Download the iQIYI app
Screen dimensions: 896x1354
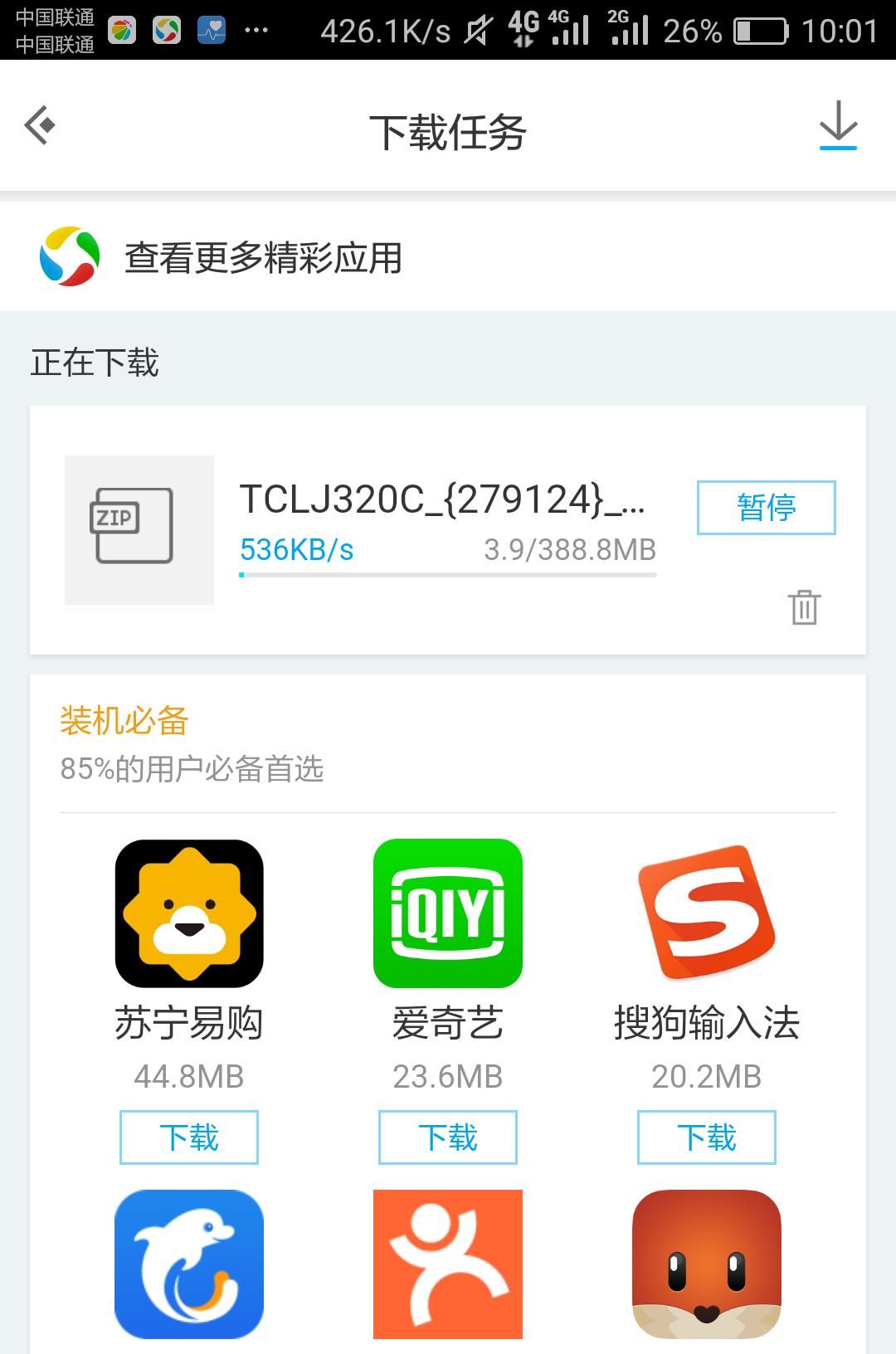448,1137
